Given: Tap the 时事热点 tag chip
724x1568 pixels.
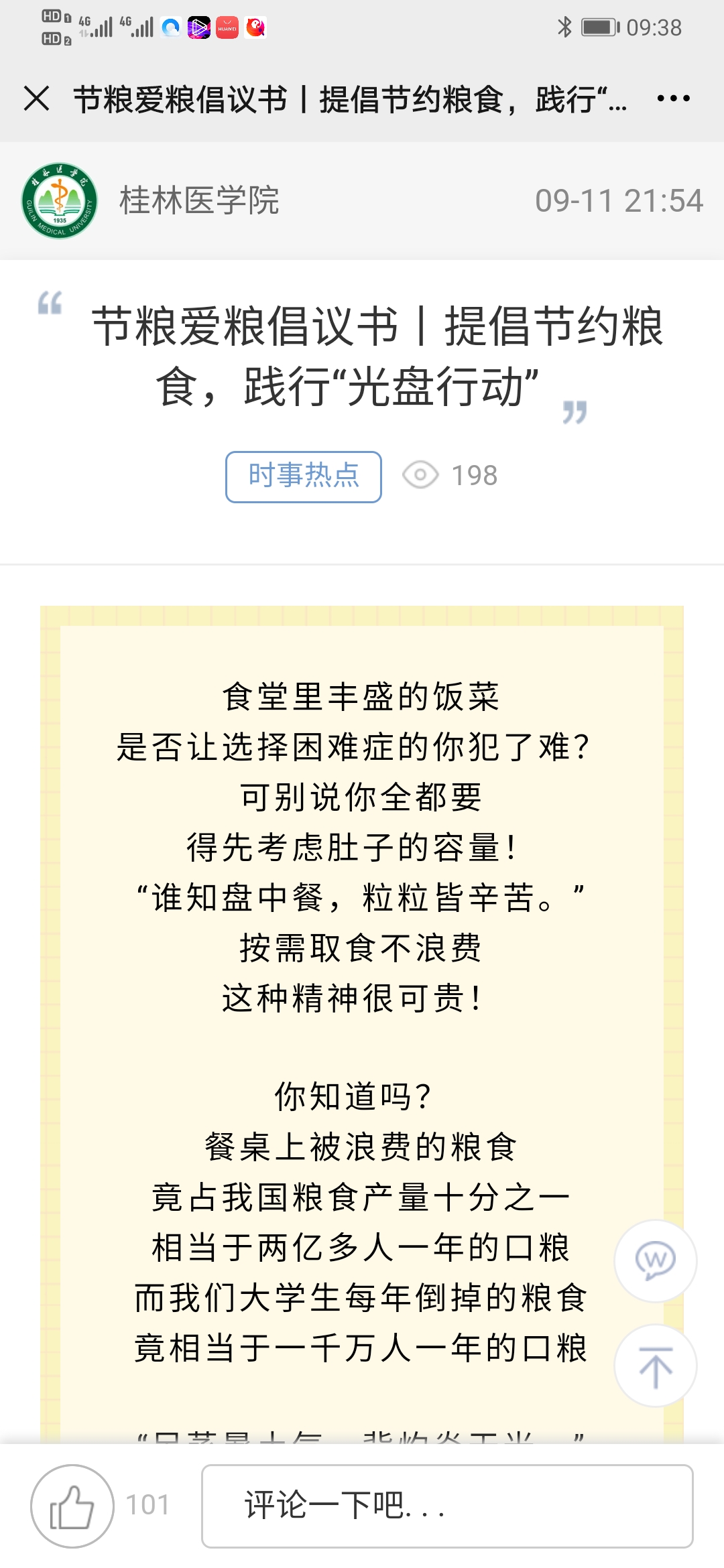Looking at the screenshot, I should (x=303, y=476).
